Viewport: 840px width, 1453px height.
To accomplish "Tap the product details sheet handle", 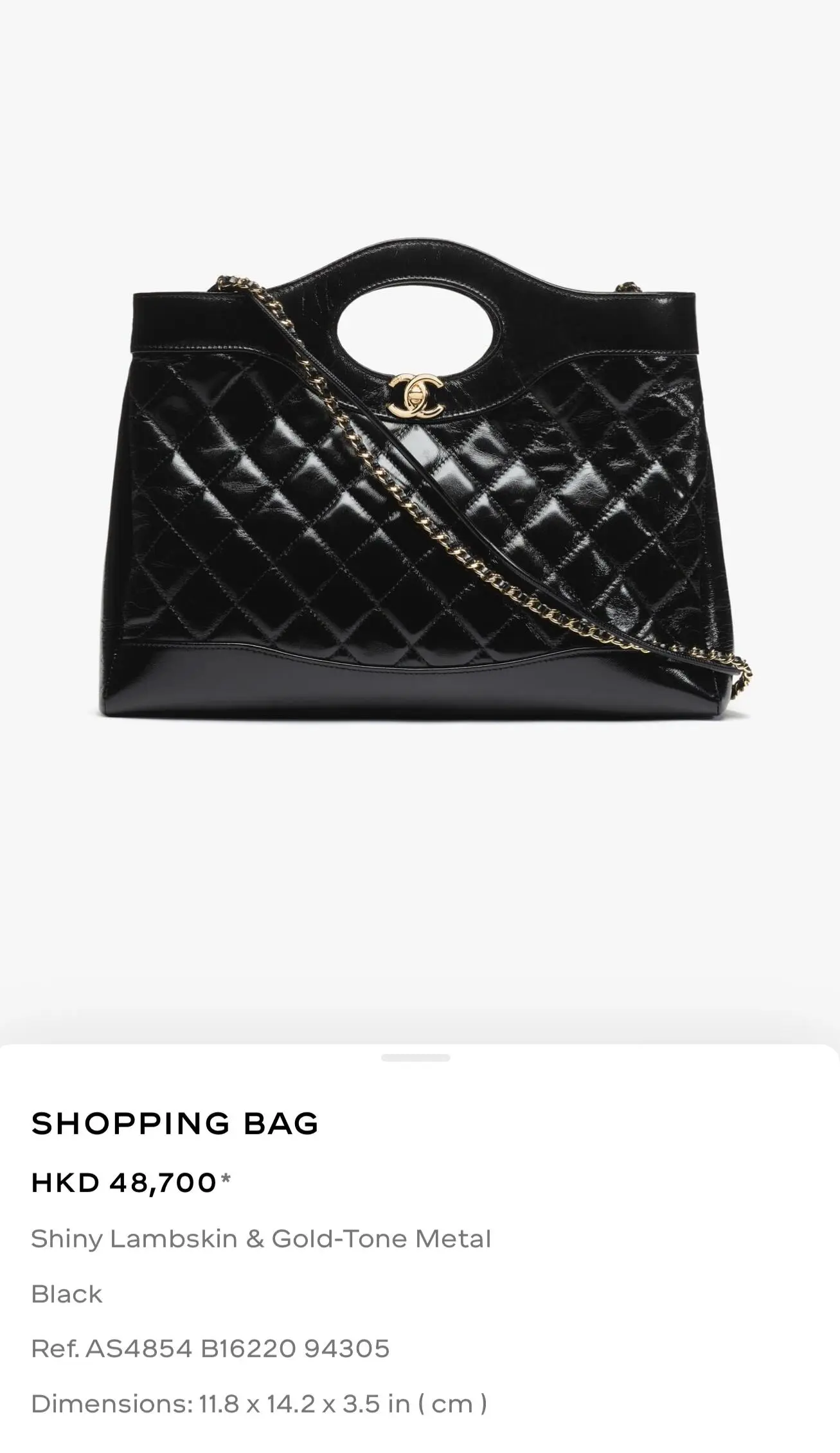I will coord(415,1057).
